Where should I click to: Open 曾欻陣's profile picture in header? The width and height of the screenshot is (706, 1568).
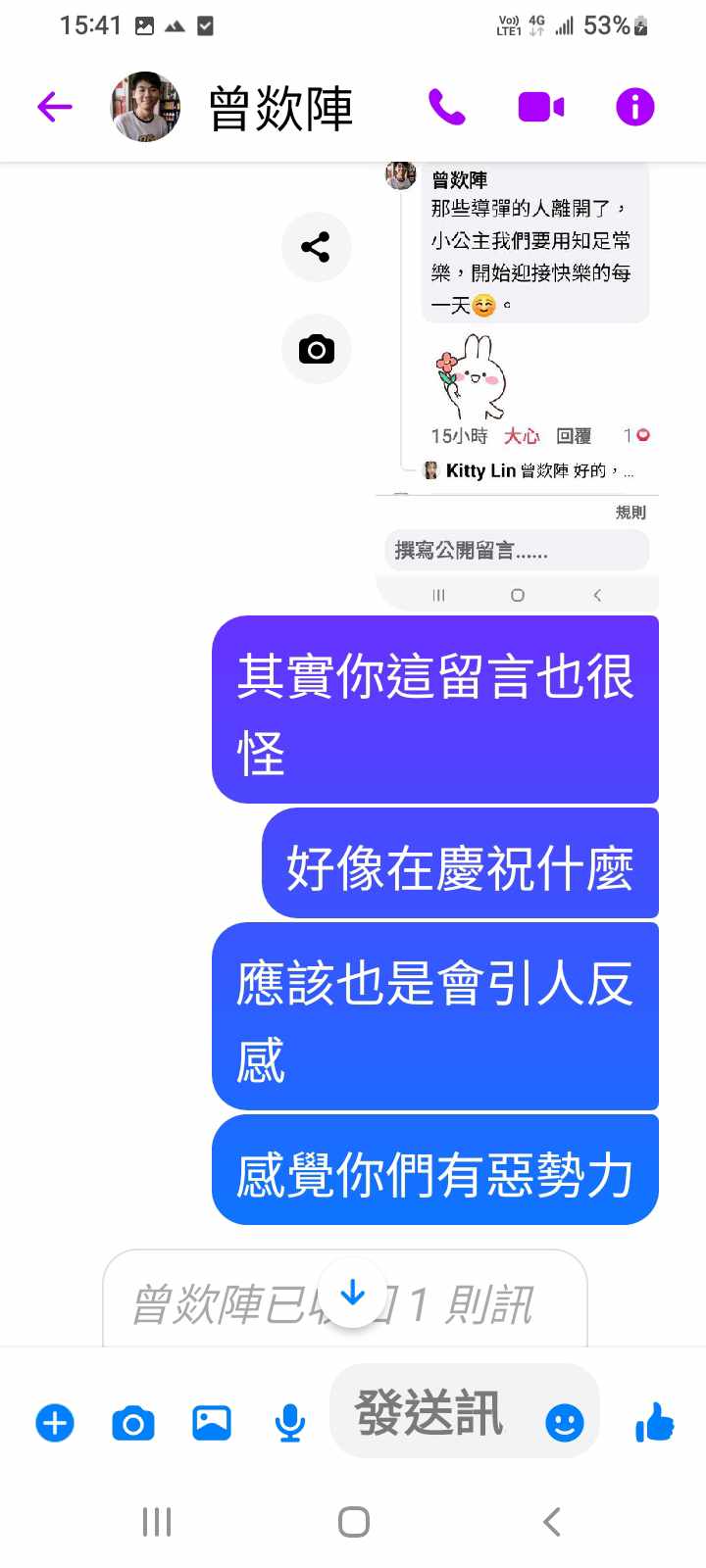tap(145, 107)
